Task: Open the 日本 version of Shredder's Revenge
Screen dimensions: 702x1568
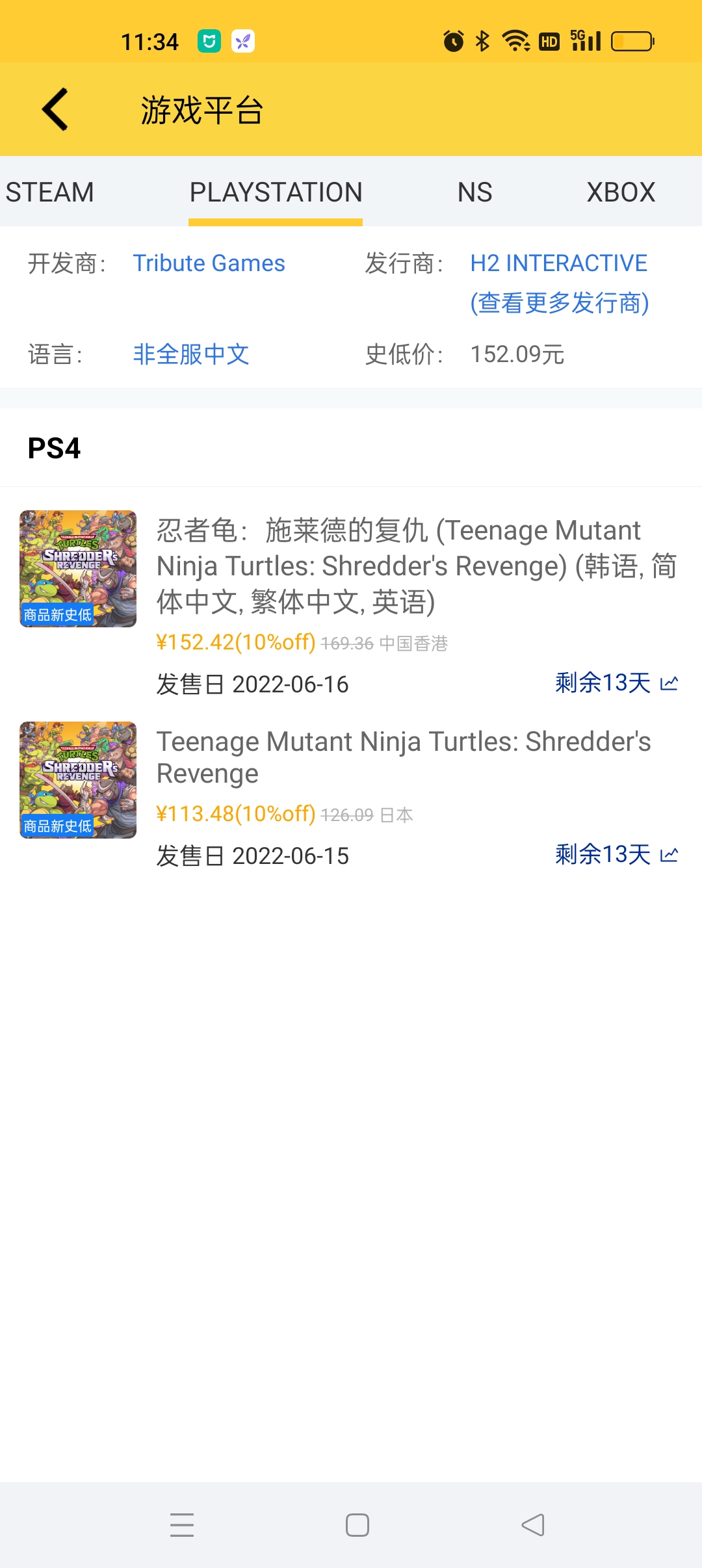Action: point(403,757)
